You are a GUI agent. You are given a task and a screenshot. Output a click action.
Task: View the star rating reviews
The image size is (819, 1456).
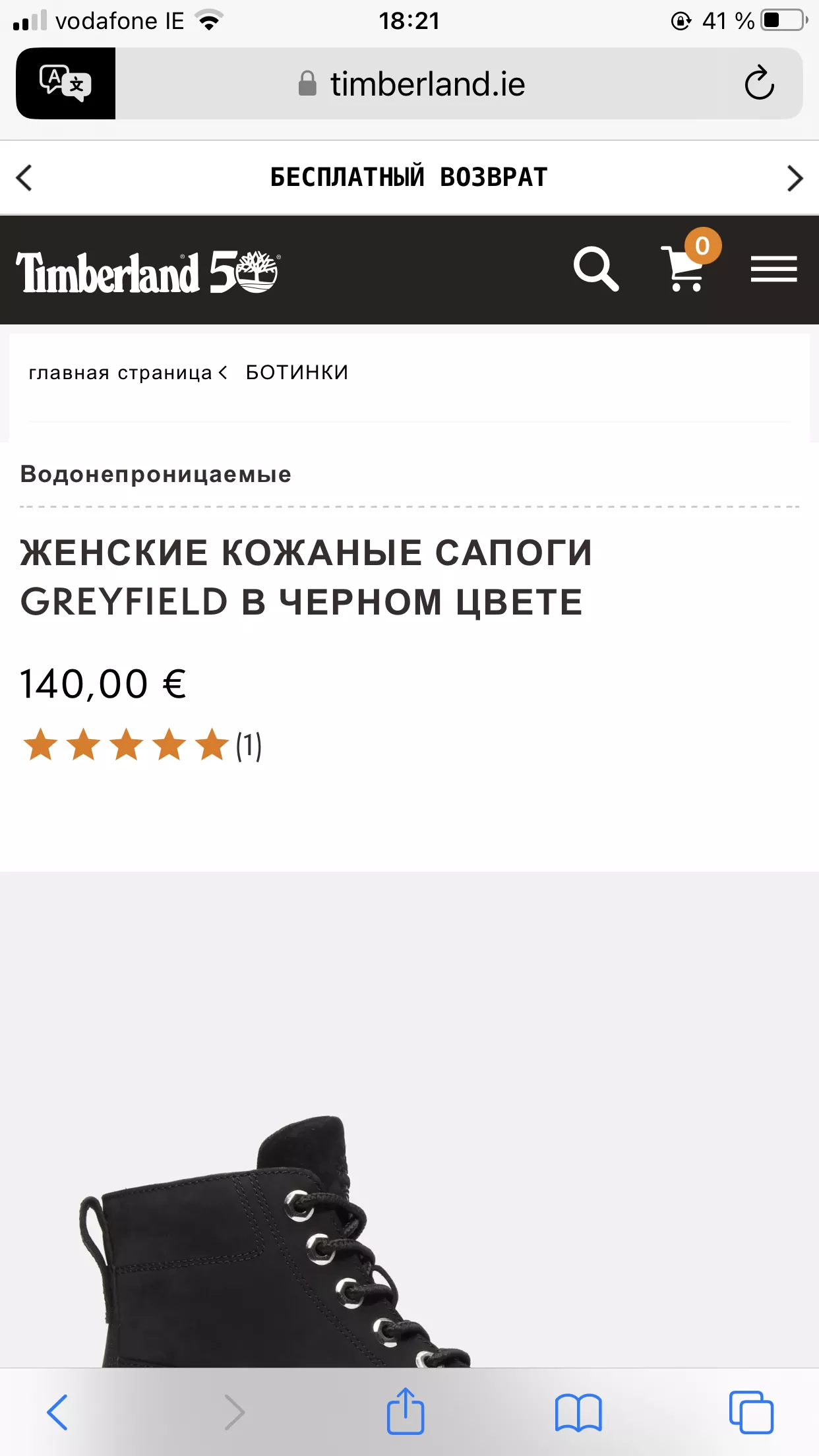[142, 745]
